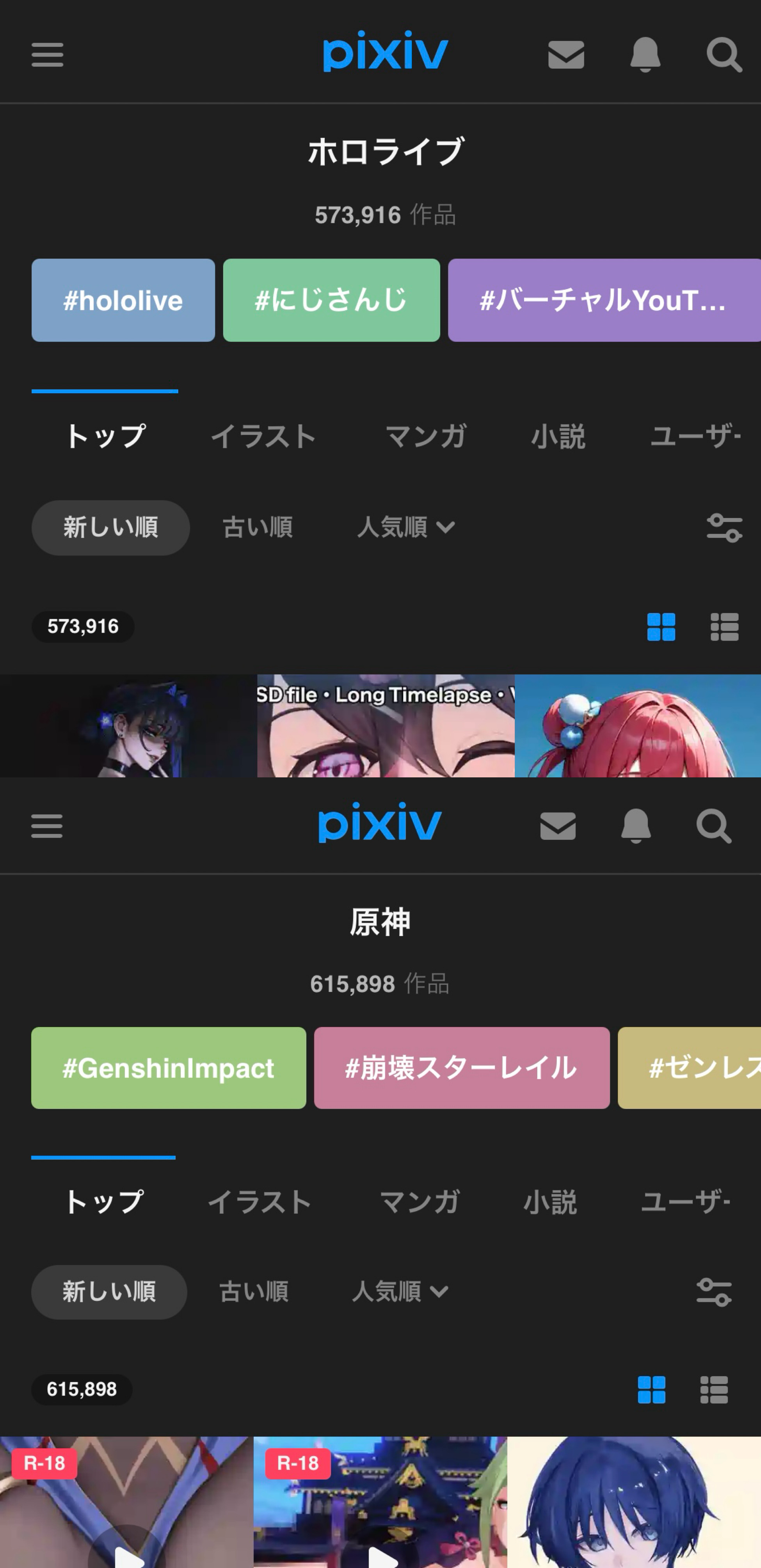
Task: Open the blue-haired character artwork under 原神
Action: [x=634, y=1502]
